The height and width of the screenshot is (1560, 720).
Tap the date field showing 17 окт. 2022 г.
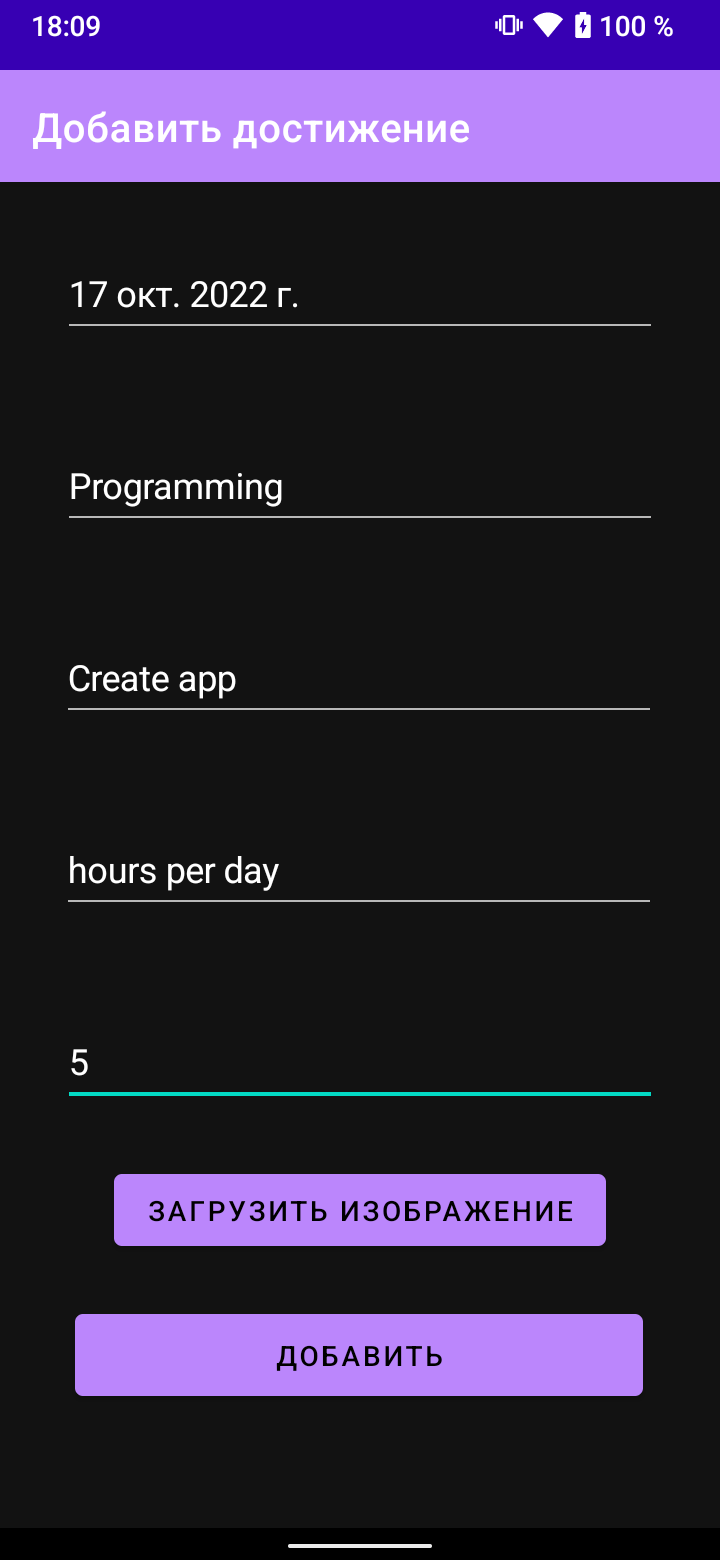(359, 295)
